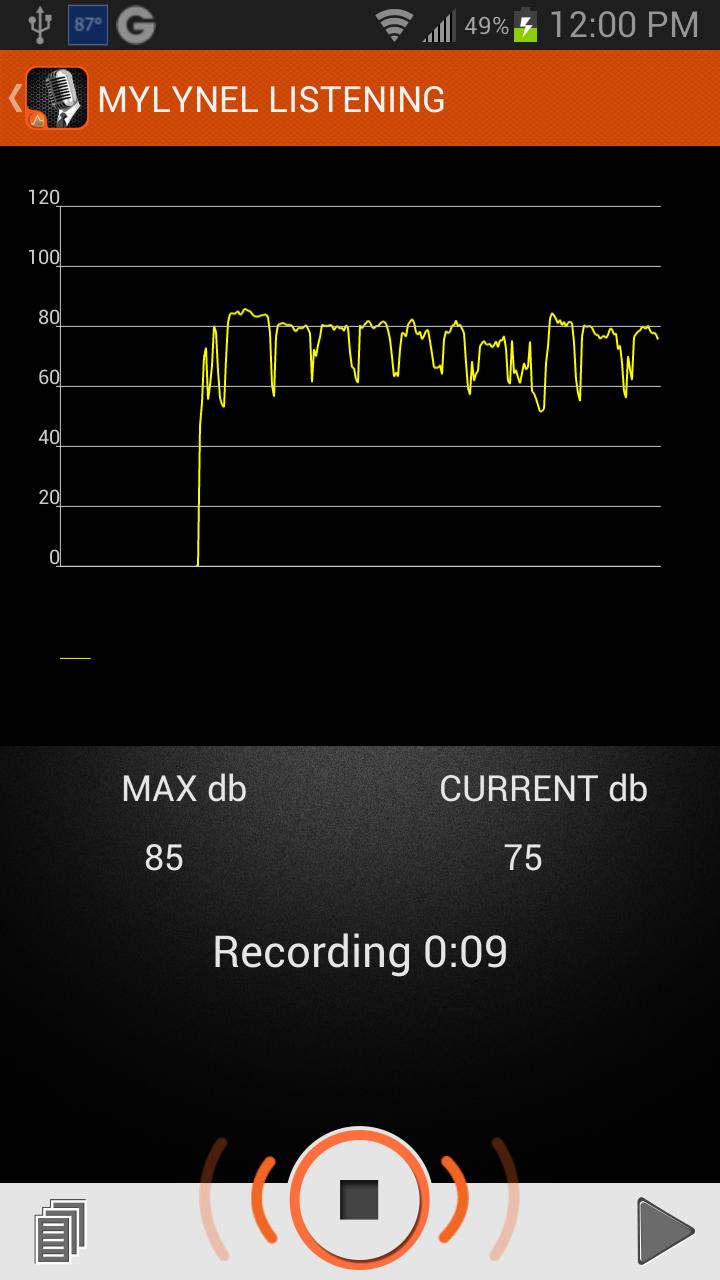Open the saved recordings list
The width and height of the screenshot is (720, 1280).
tap(60, 1231)
